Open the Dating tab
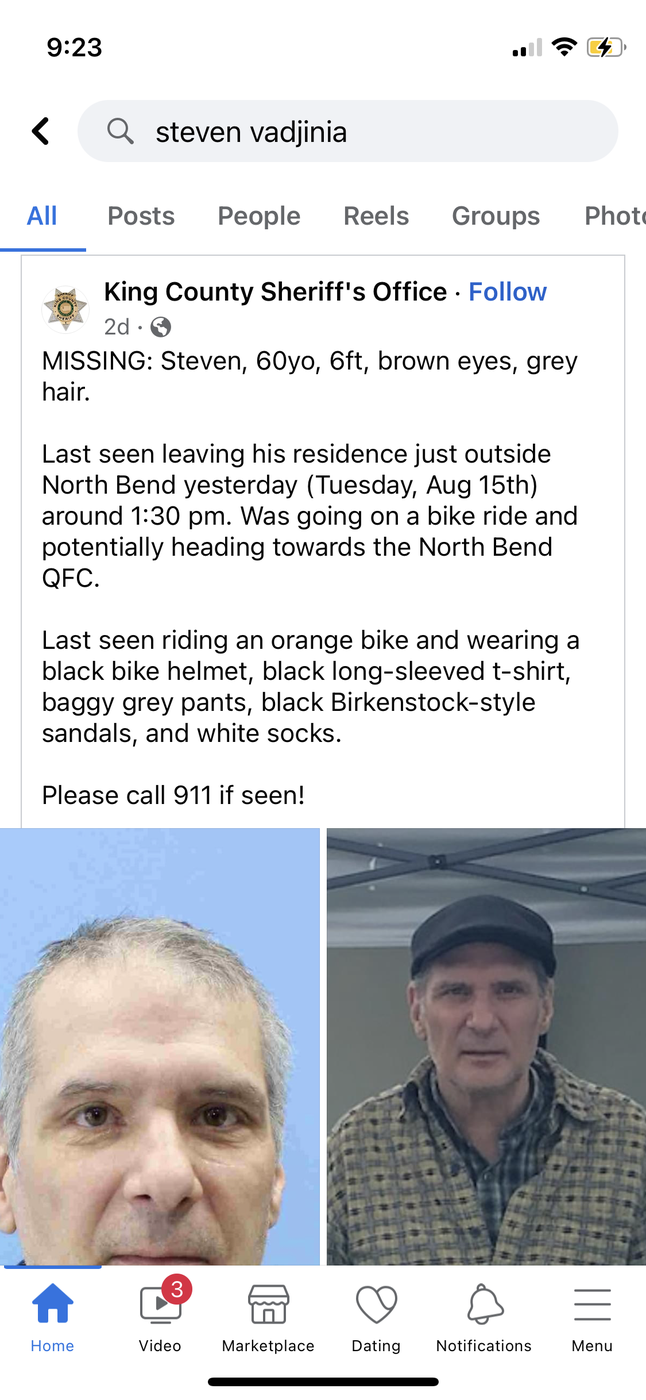Screen dimensions: 646x1400 (x=376, y=1320)
